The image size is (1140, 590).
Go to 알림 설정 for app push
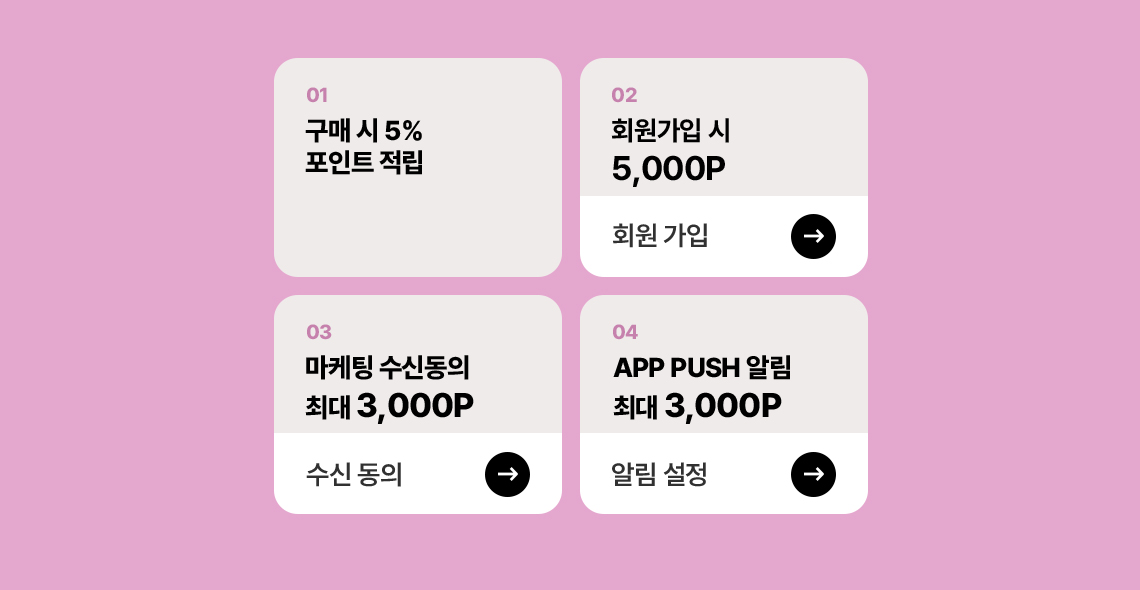813,474
